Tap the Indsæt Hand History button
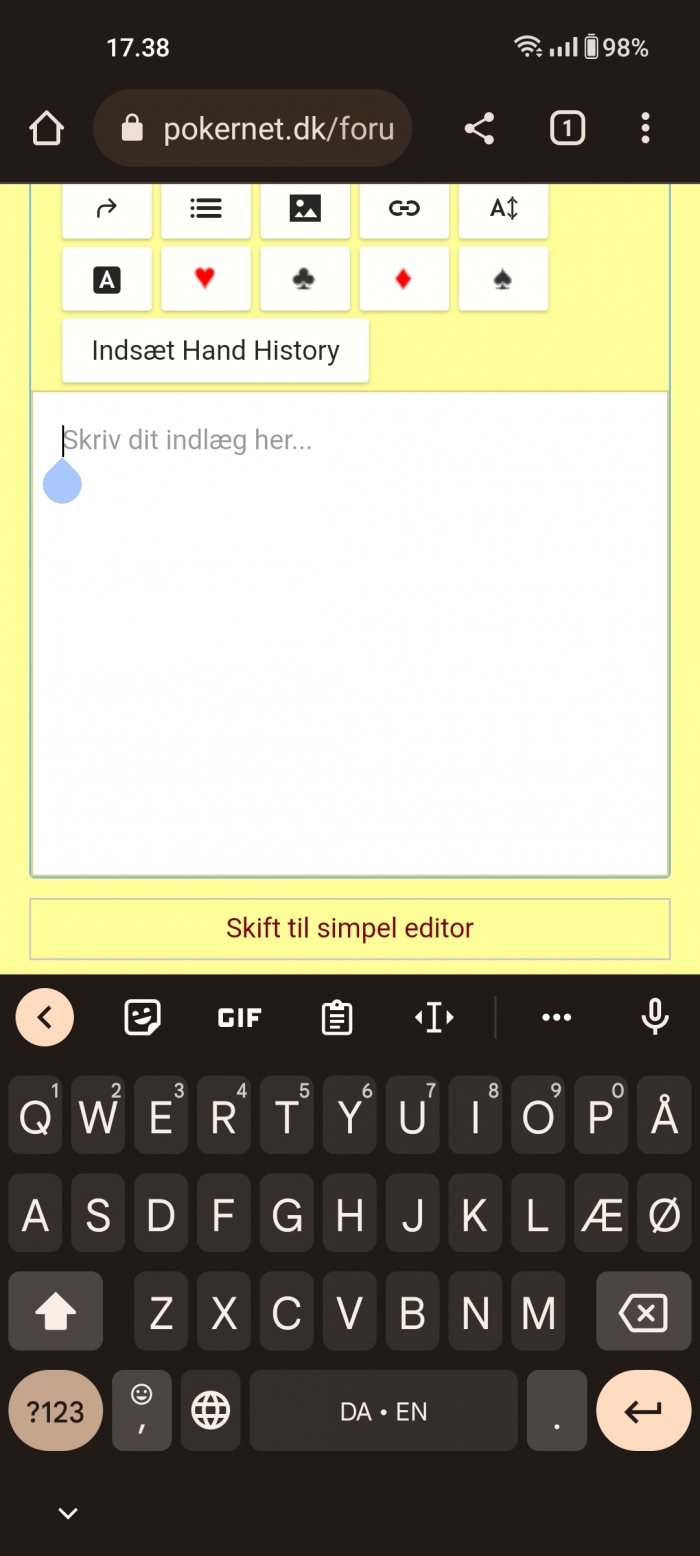 click(215, 351)
